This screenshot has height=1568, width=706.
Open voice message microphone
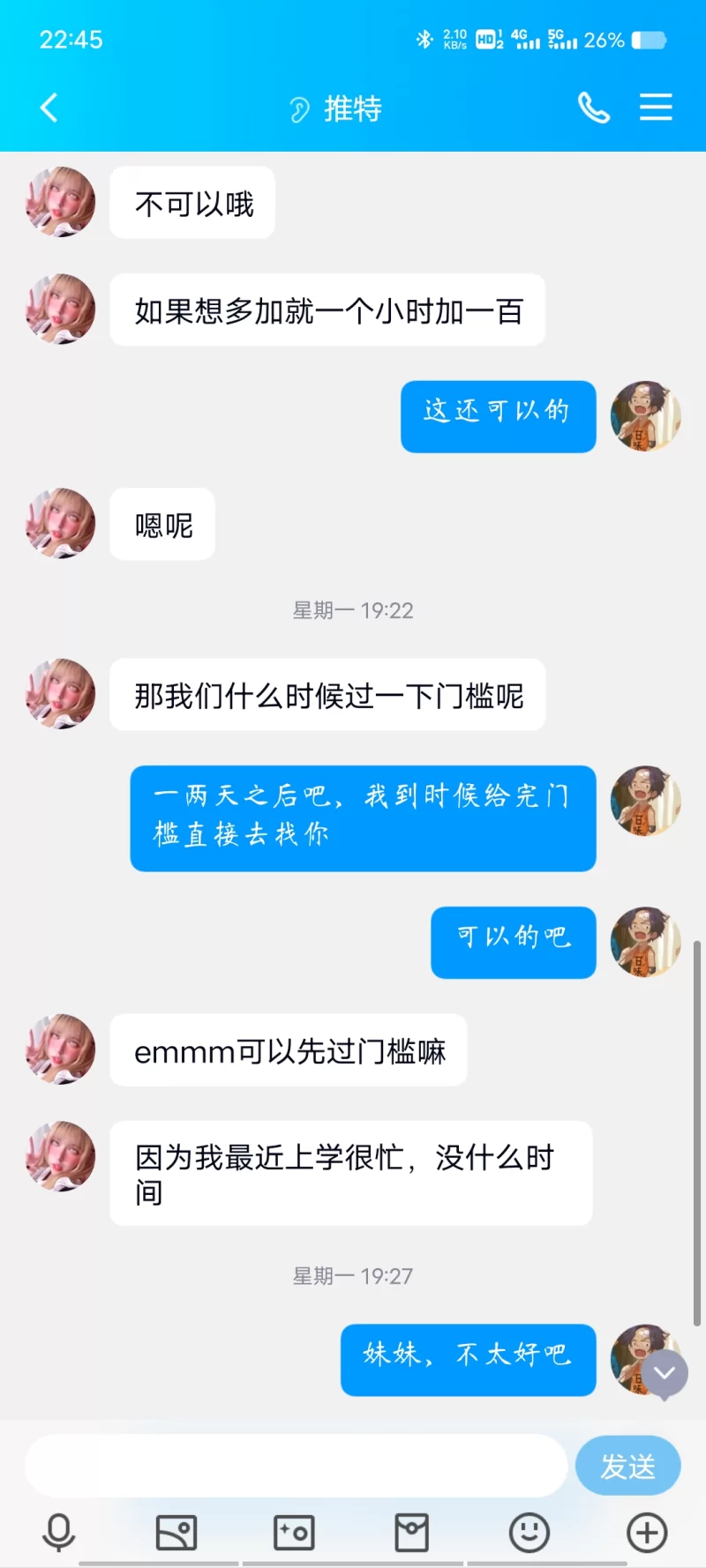pyautogui.click(x=59, y=1533)
